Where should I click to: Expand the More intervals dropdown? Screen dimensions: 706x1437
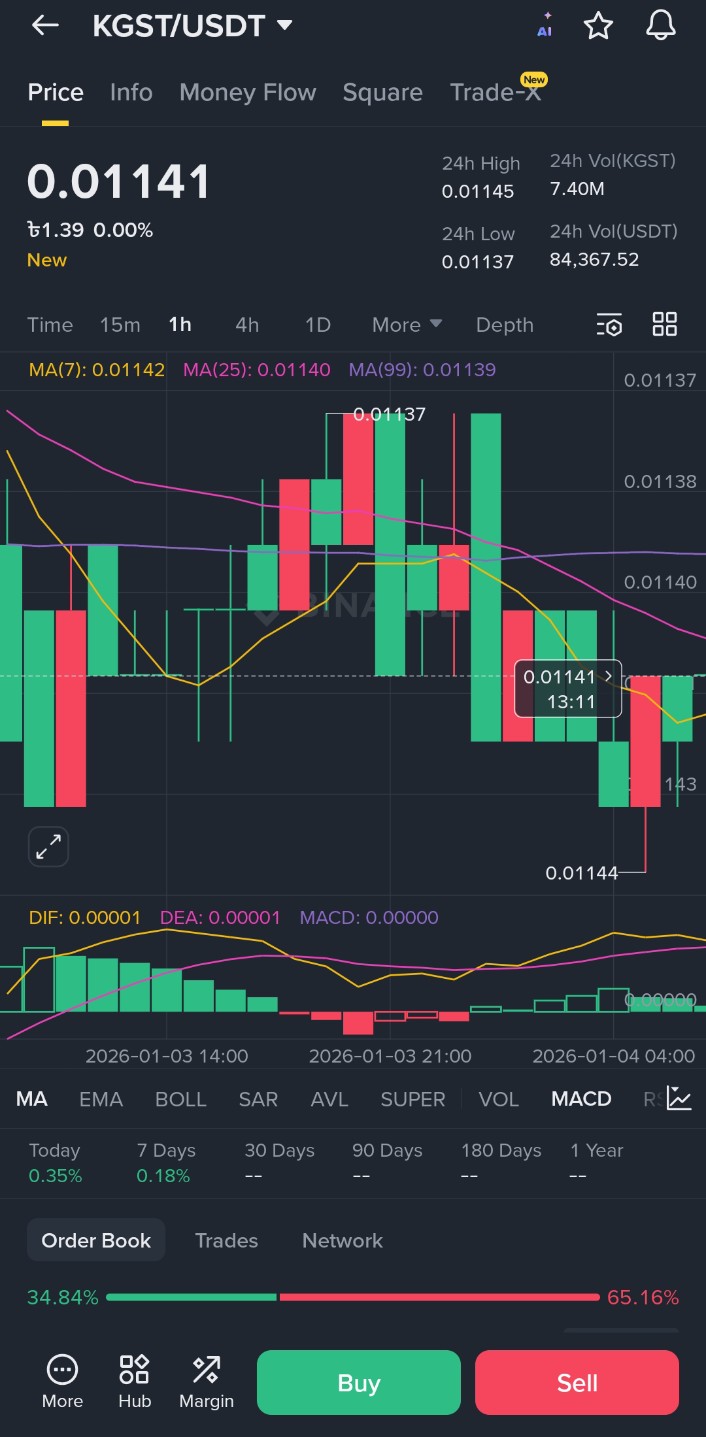(406, 325)
